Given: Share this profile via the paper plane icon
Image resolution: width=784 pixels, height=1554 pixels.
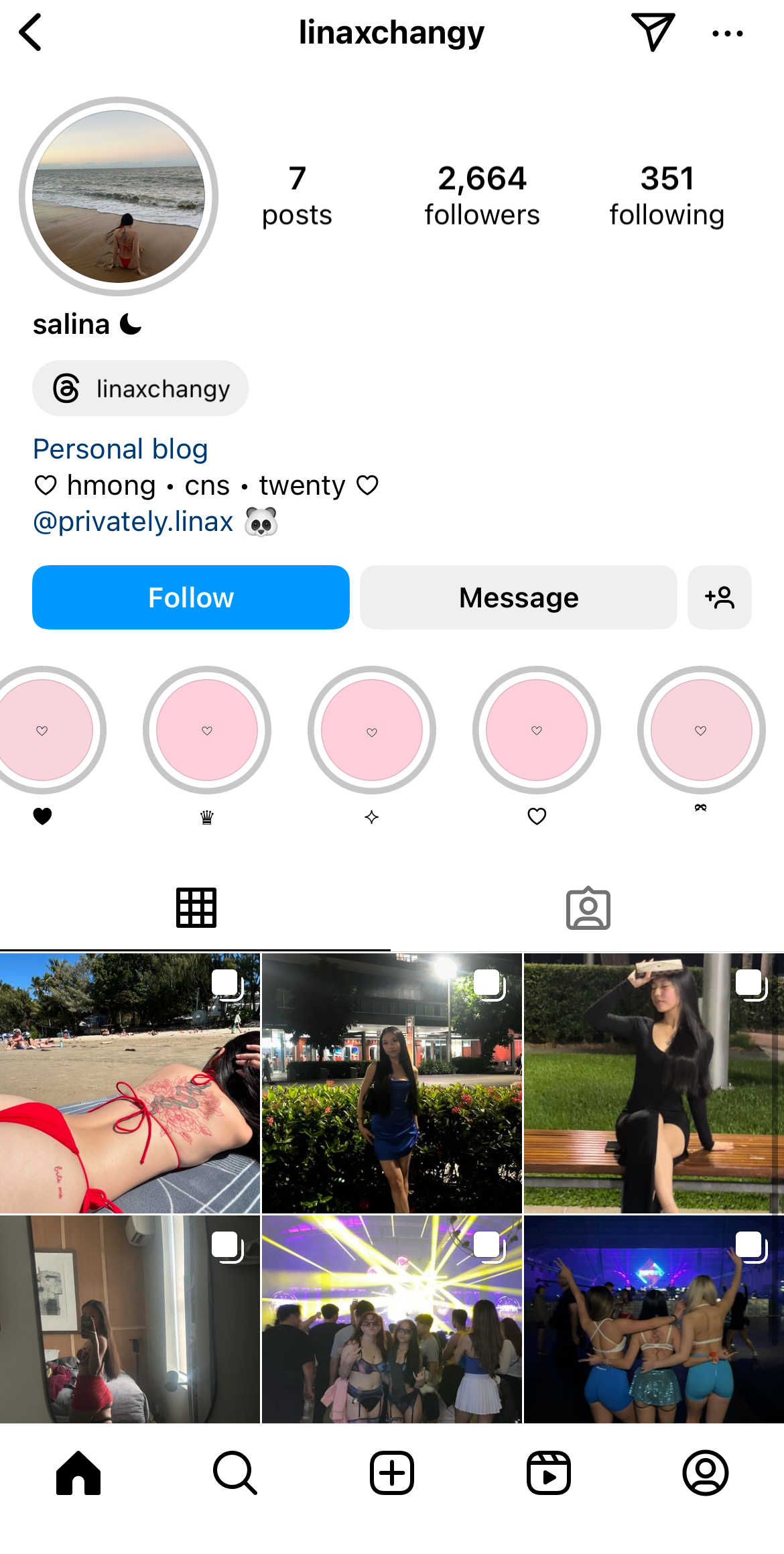Looking at the screenshot, I should [x=652, y=32].
